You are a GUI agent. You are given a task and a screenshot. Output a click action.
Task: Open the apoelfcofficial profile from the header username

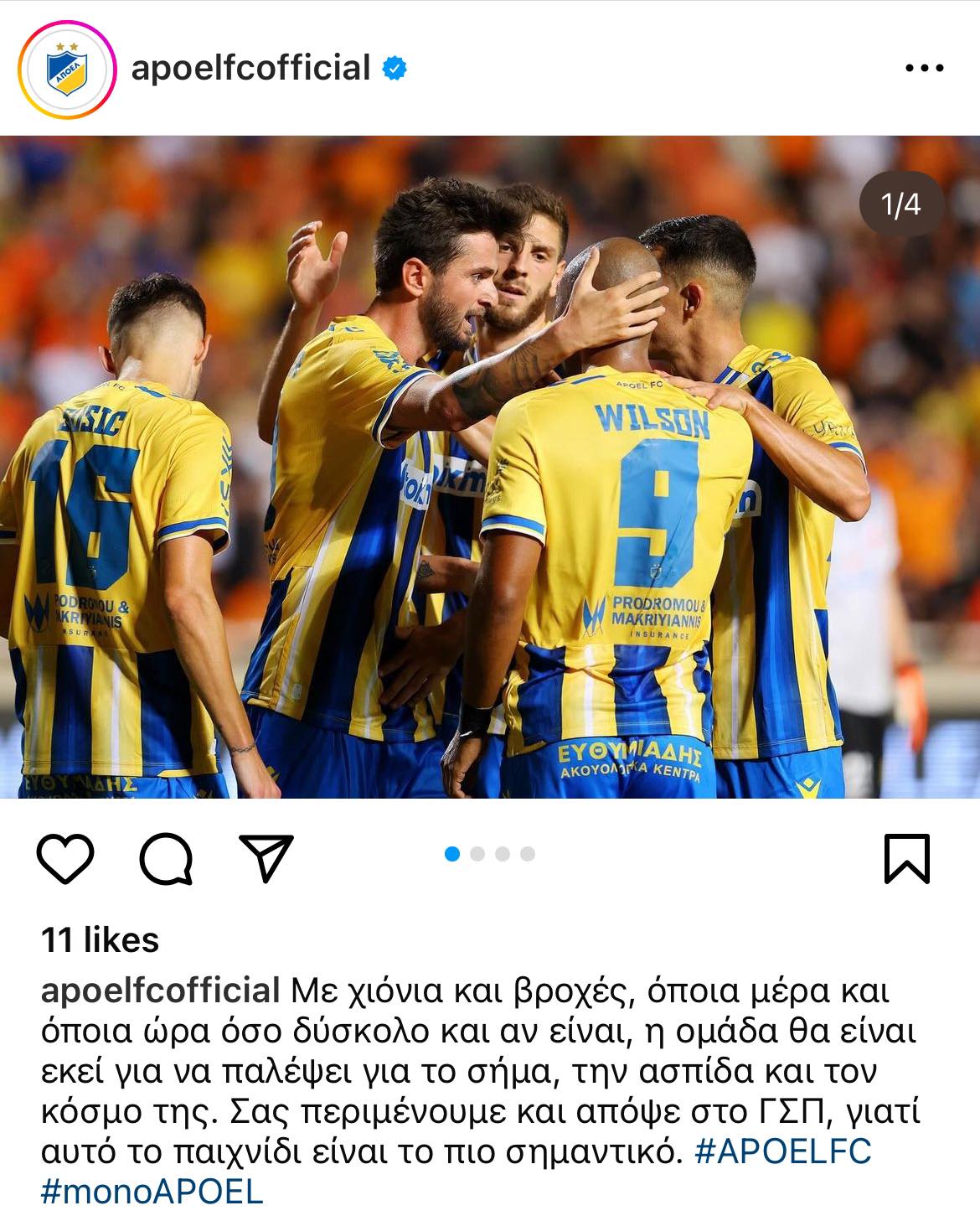[250, 68]
